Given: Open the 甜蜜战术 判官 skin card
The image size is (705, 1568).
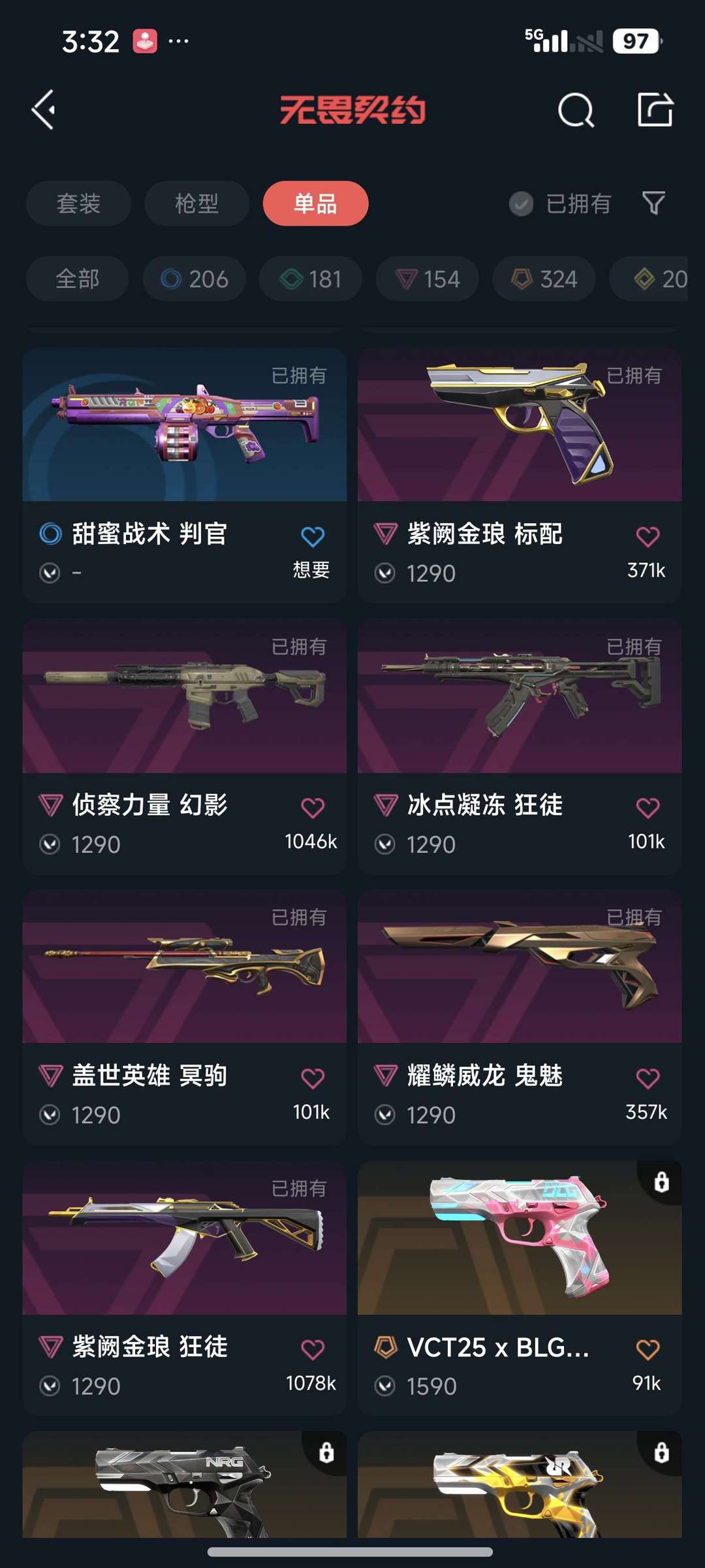Looking at the screenshot, I should 184,475.
